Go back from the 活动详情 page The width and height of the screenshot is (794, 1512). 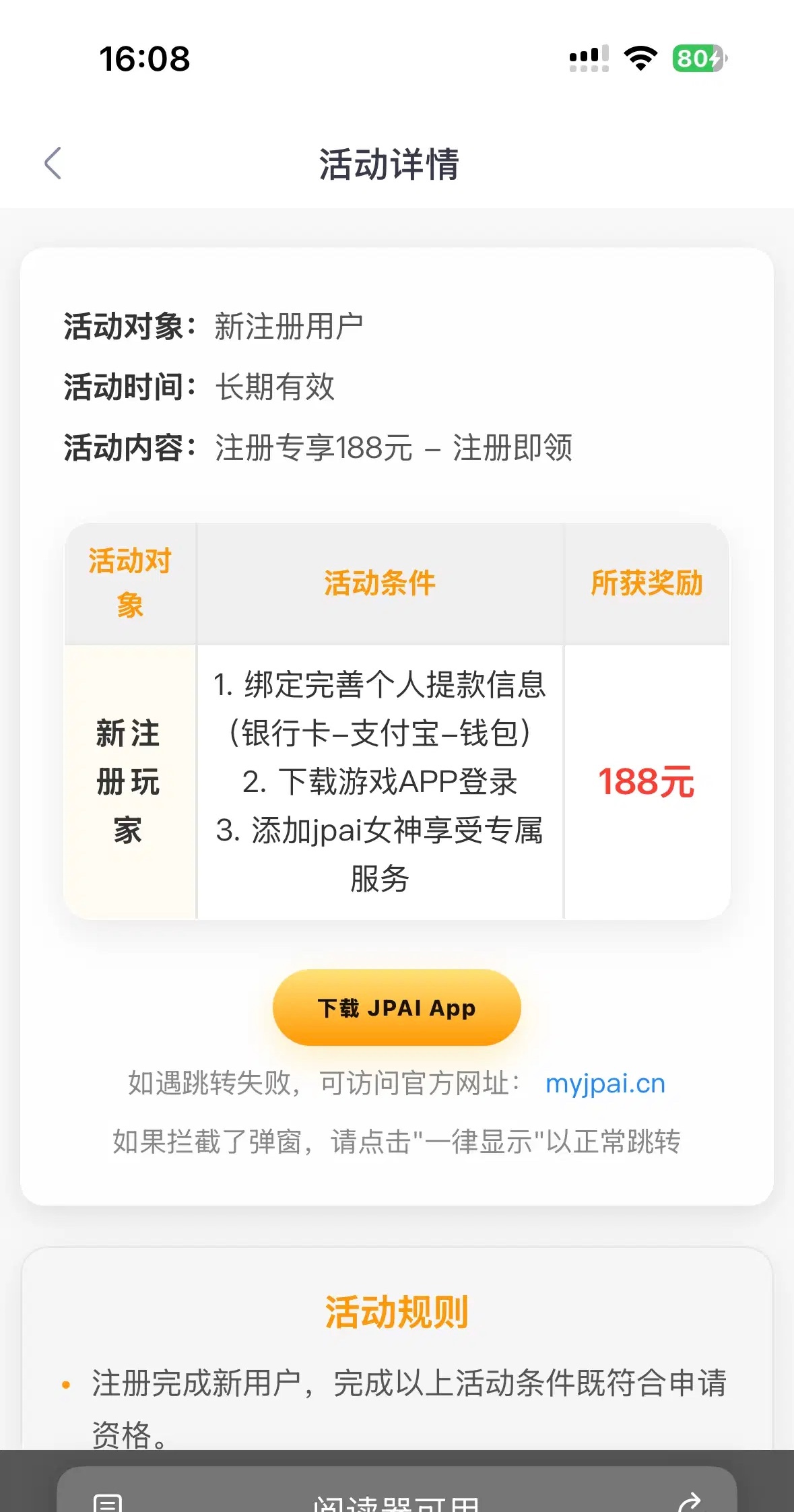53,164
